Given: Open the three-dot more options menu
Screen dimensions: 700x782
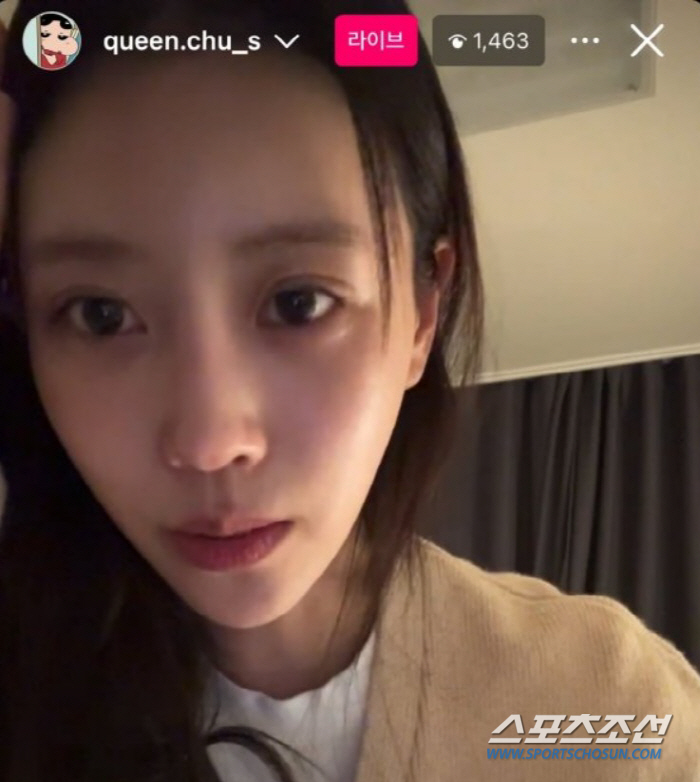Looking at the screenshot, I should (584, 41).
